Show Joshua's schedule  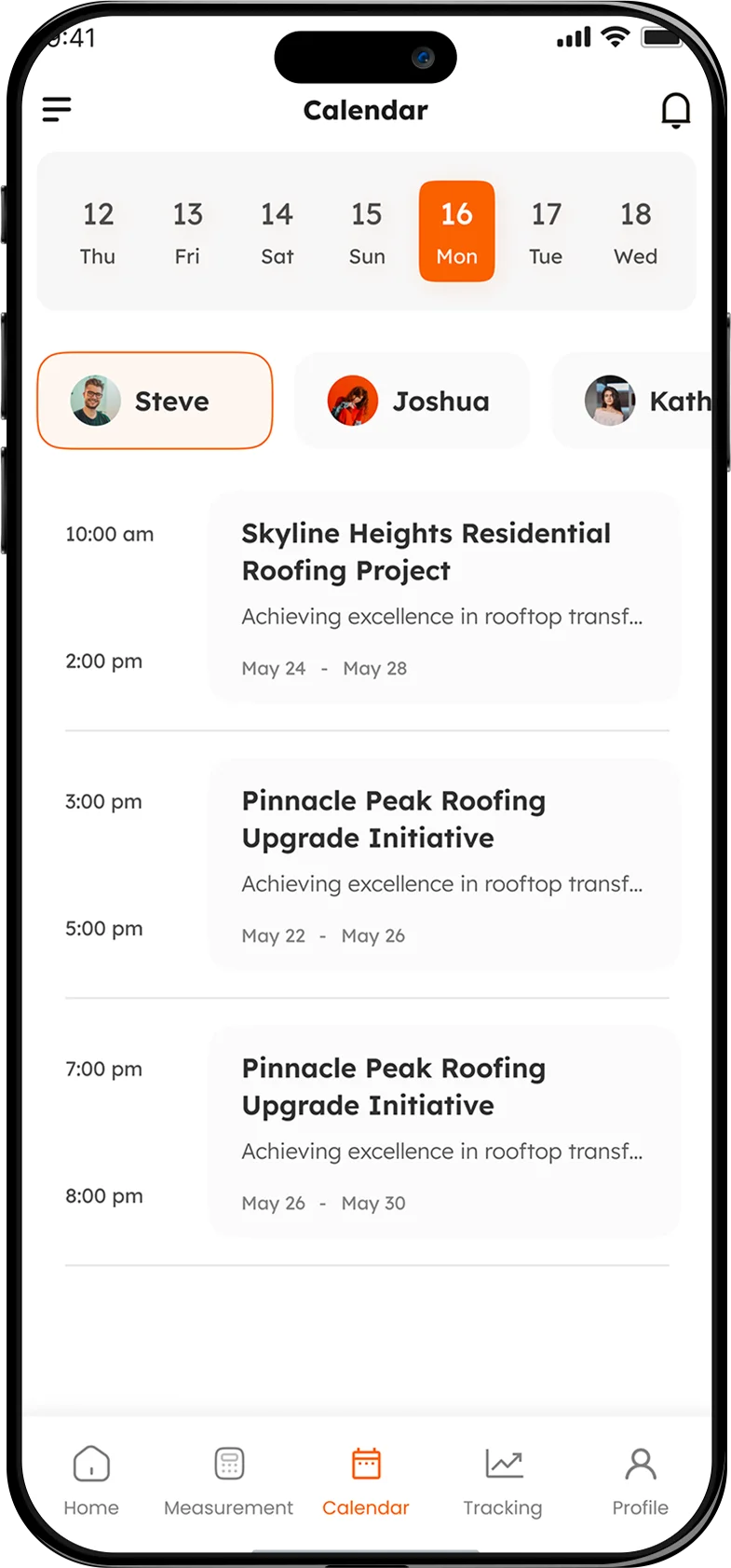412,401
